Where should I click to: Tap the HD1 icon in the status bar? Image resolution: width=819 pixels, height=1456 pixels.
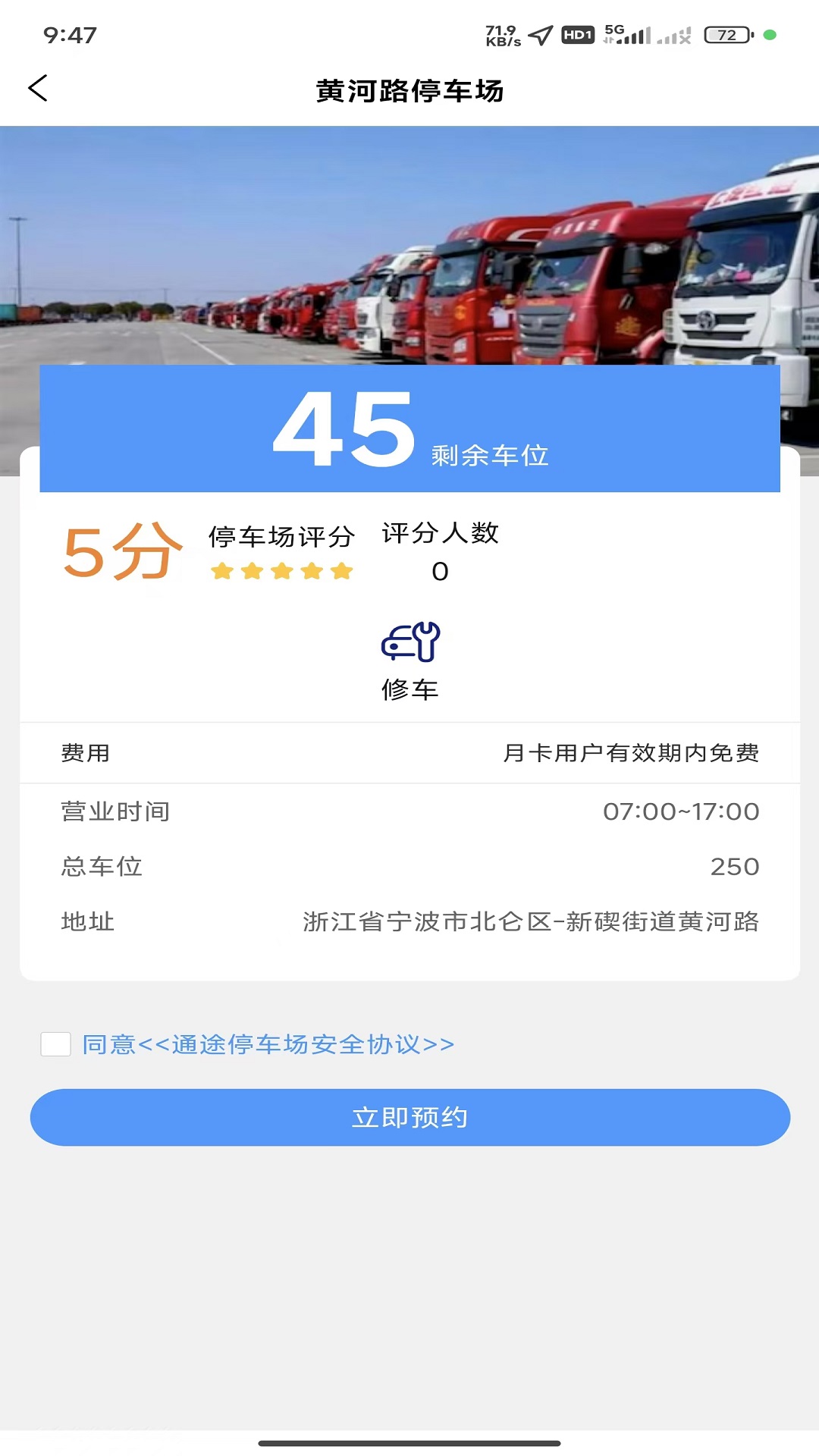[579, 34]
